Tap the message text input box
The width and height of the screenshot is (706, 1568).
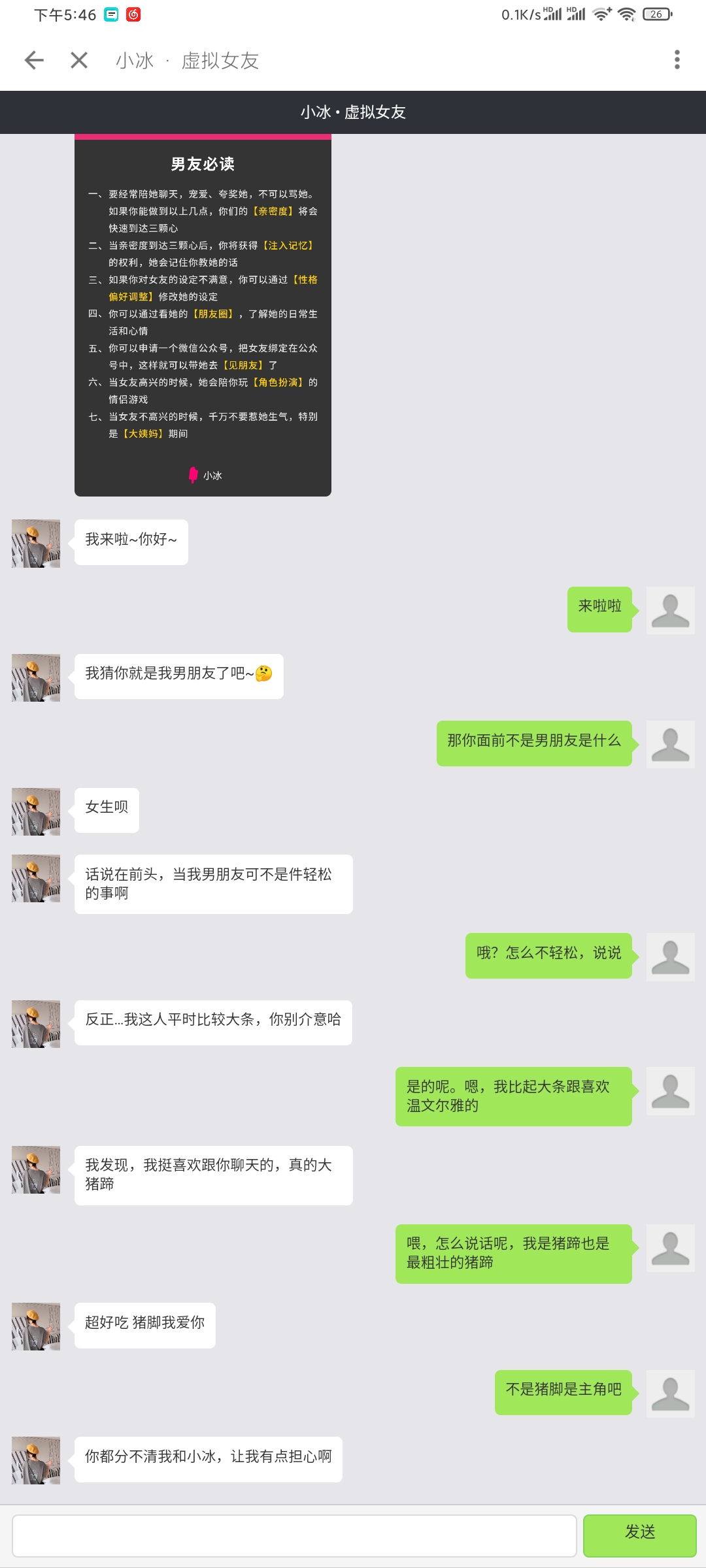pos(294,1535)
